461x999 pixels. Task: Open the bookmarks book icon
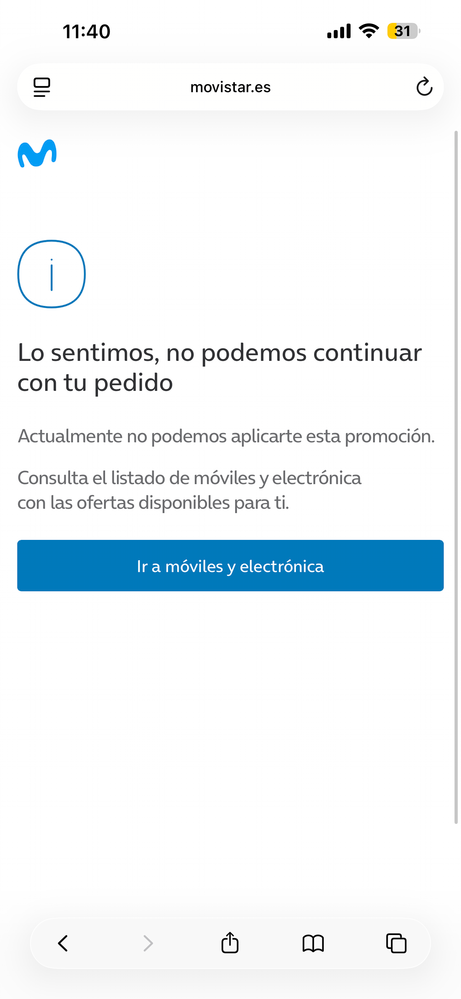point(313,944)
